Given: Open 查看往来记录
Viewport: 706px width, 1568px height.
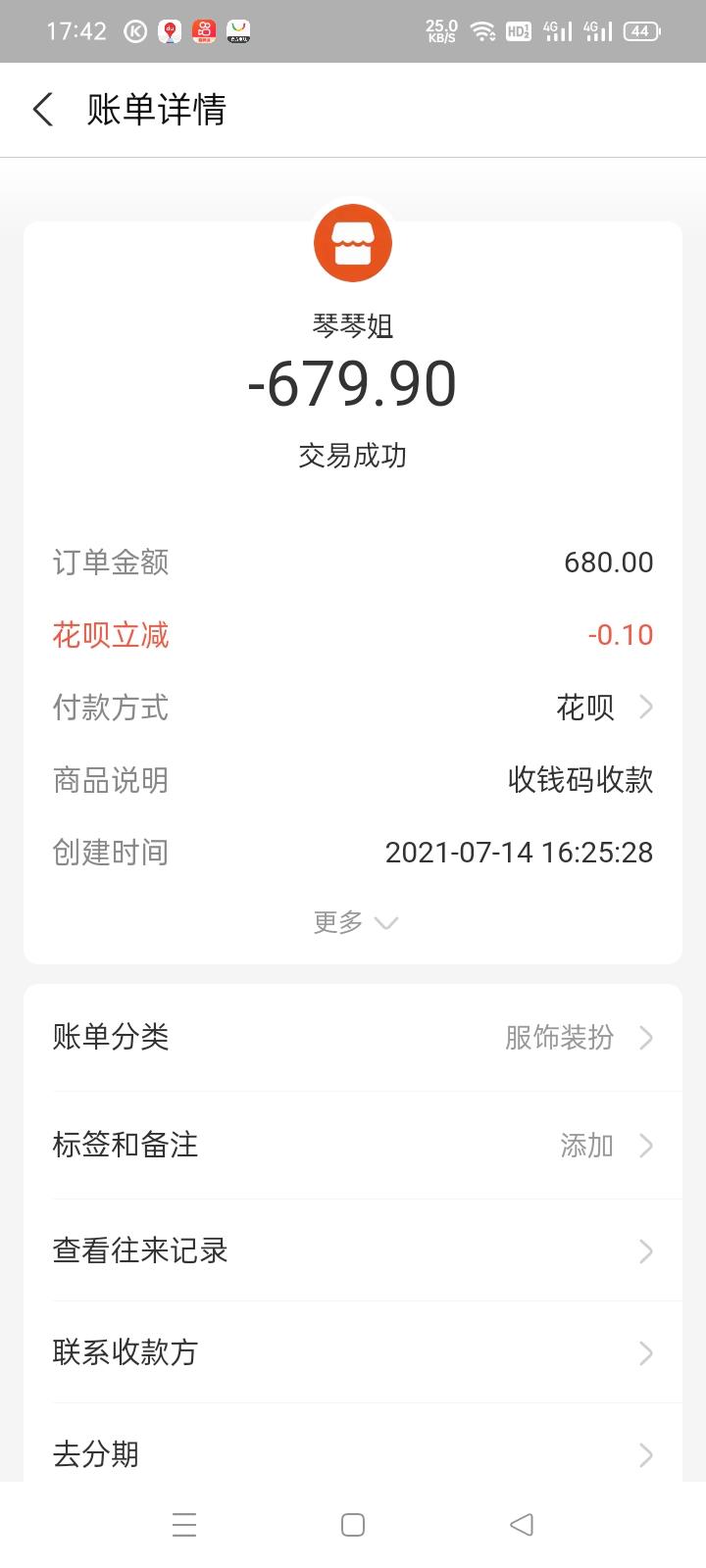Looking at the screenshot, I should (x=353, y=1250).
